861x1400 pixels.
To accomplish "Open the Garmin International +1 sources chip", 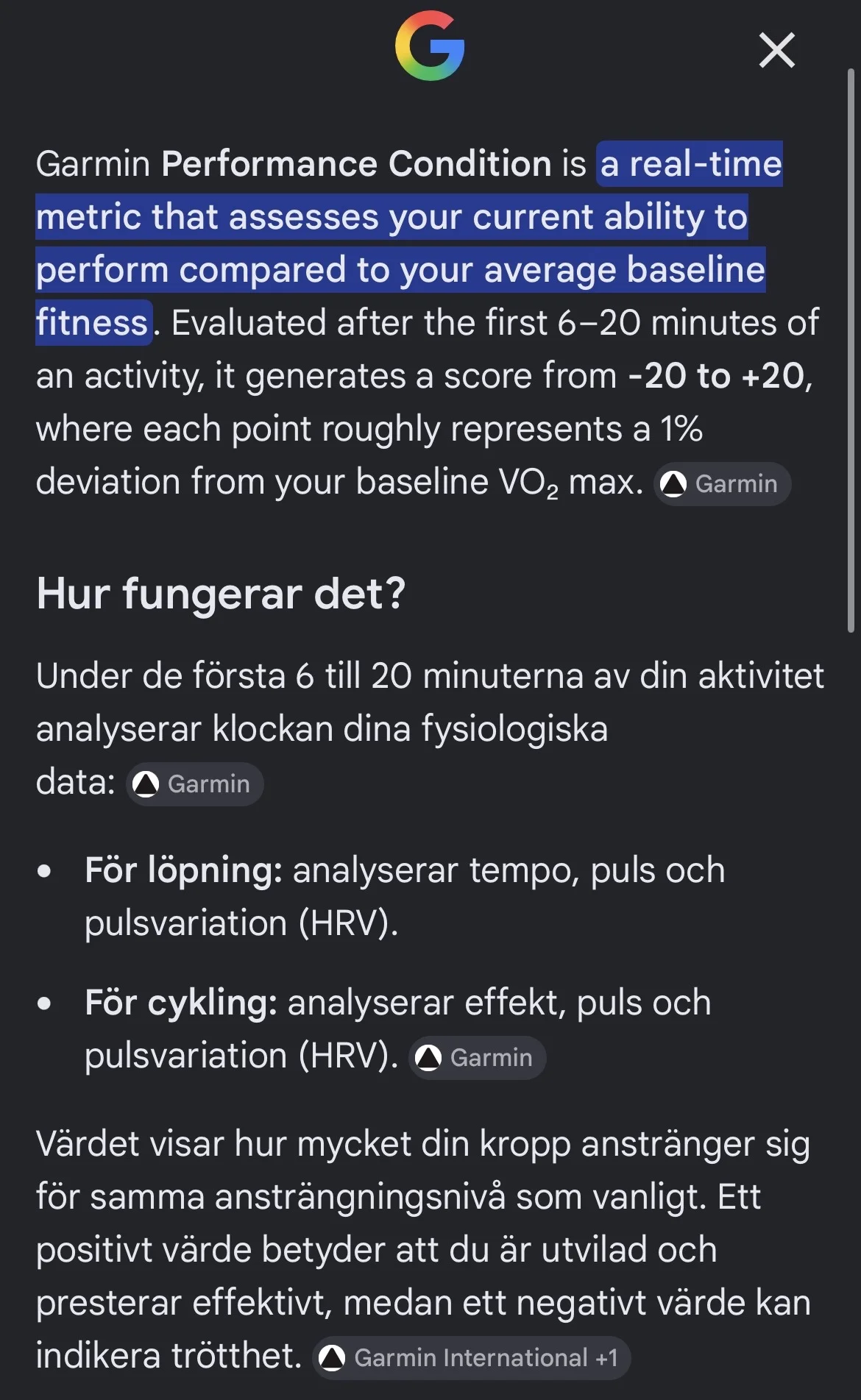I will pyautogui.click(x=472, y=1358).
